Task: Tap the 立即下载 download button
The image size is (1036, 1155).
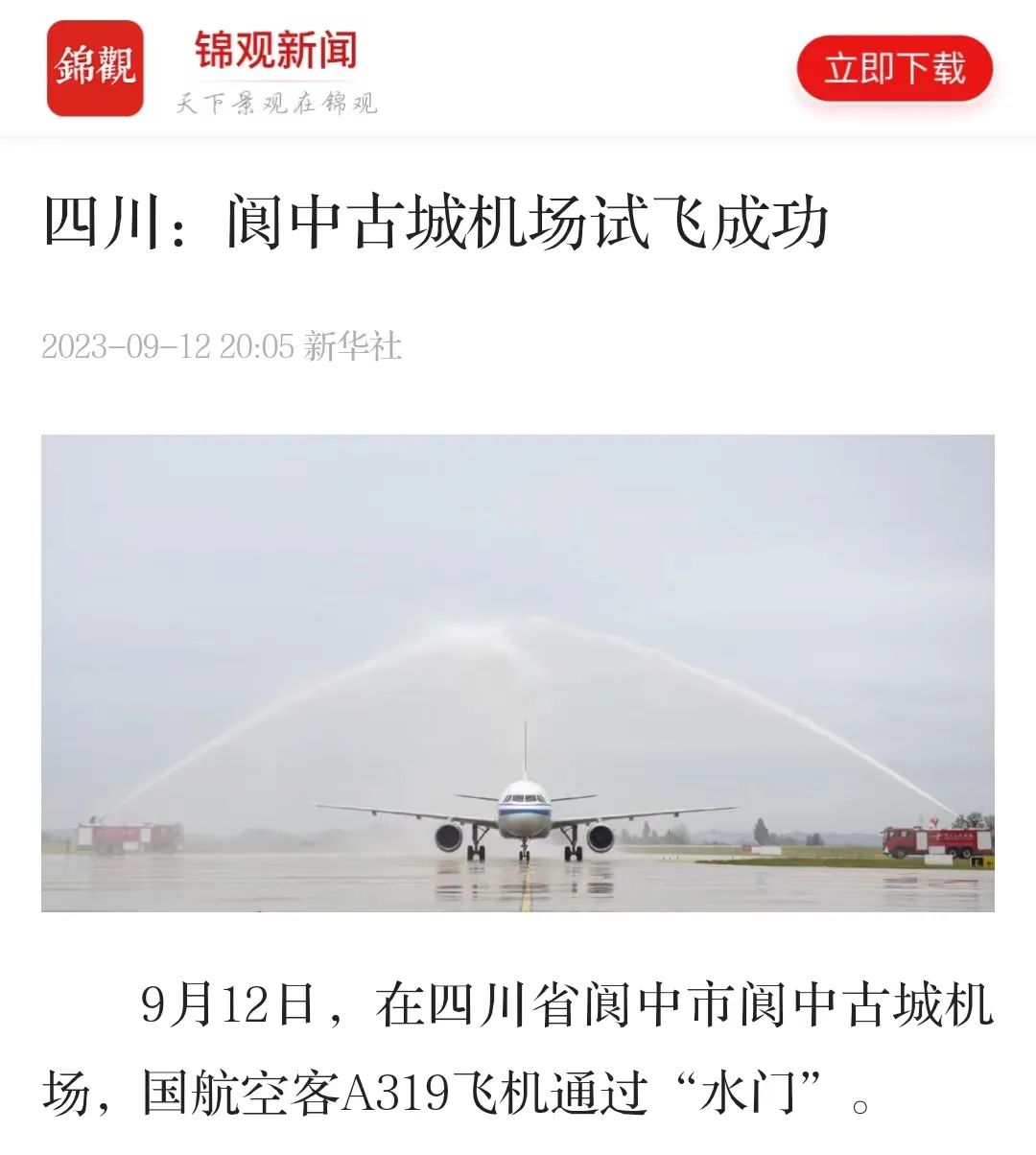Action: tap(894, 69)
